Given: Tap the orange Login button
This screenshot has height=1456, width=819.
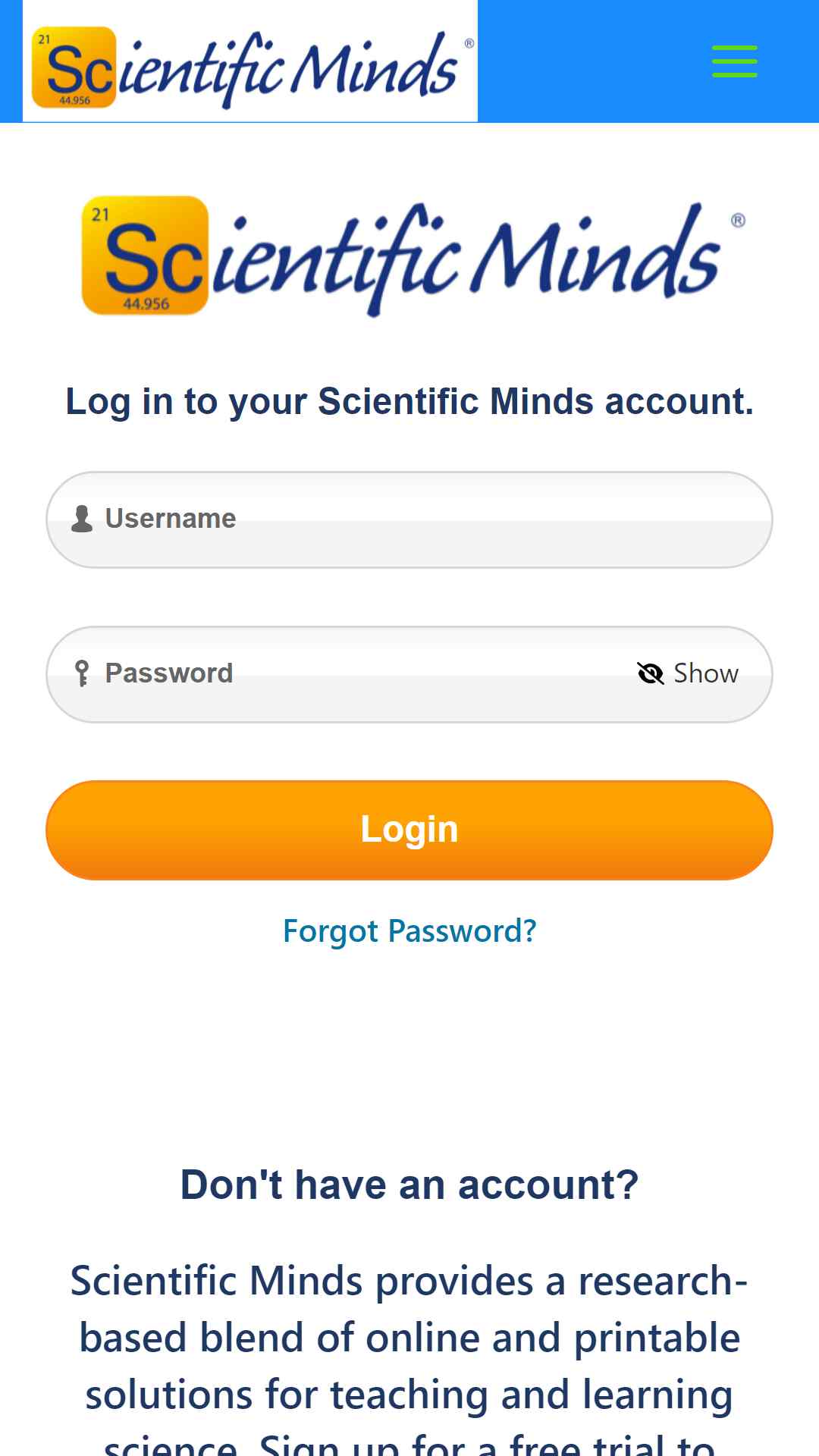Looking at the screenshot, I should pos(409,830).
